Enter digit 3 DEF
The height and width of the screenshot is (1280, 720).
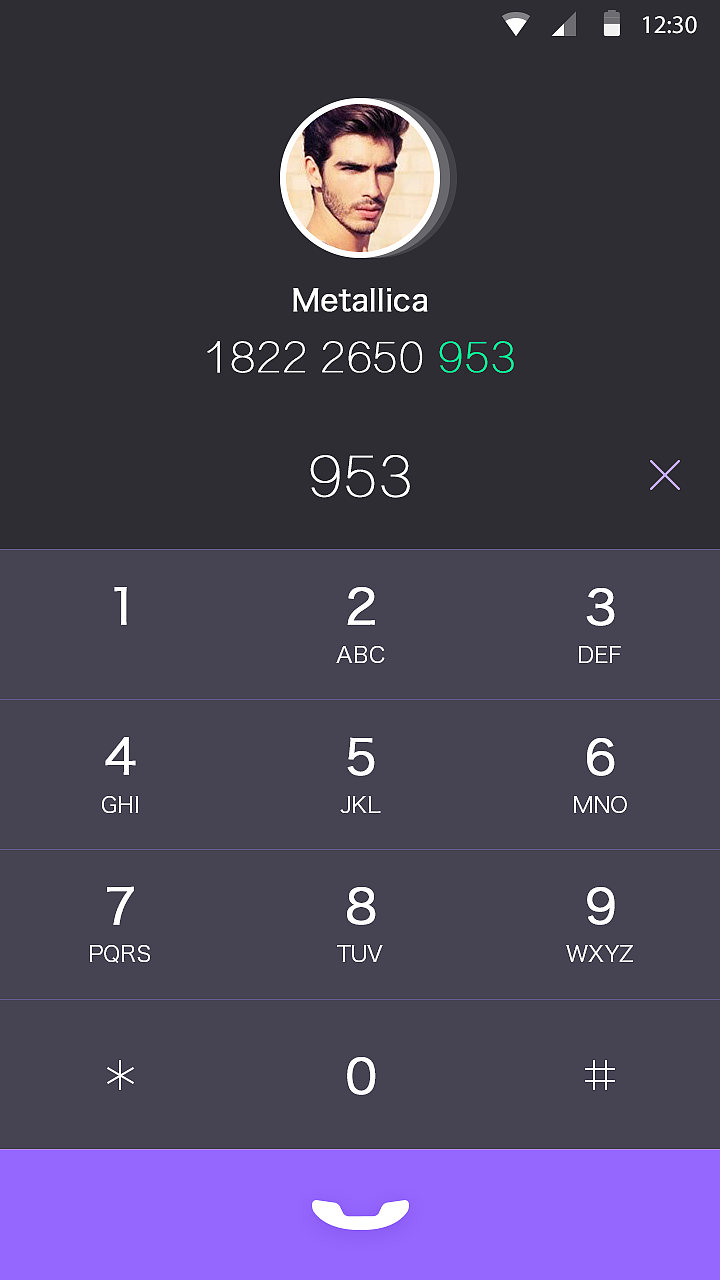pyautogui.click(x=600, y=624)
